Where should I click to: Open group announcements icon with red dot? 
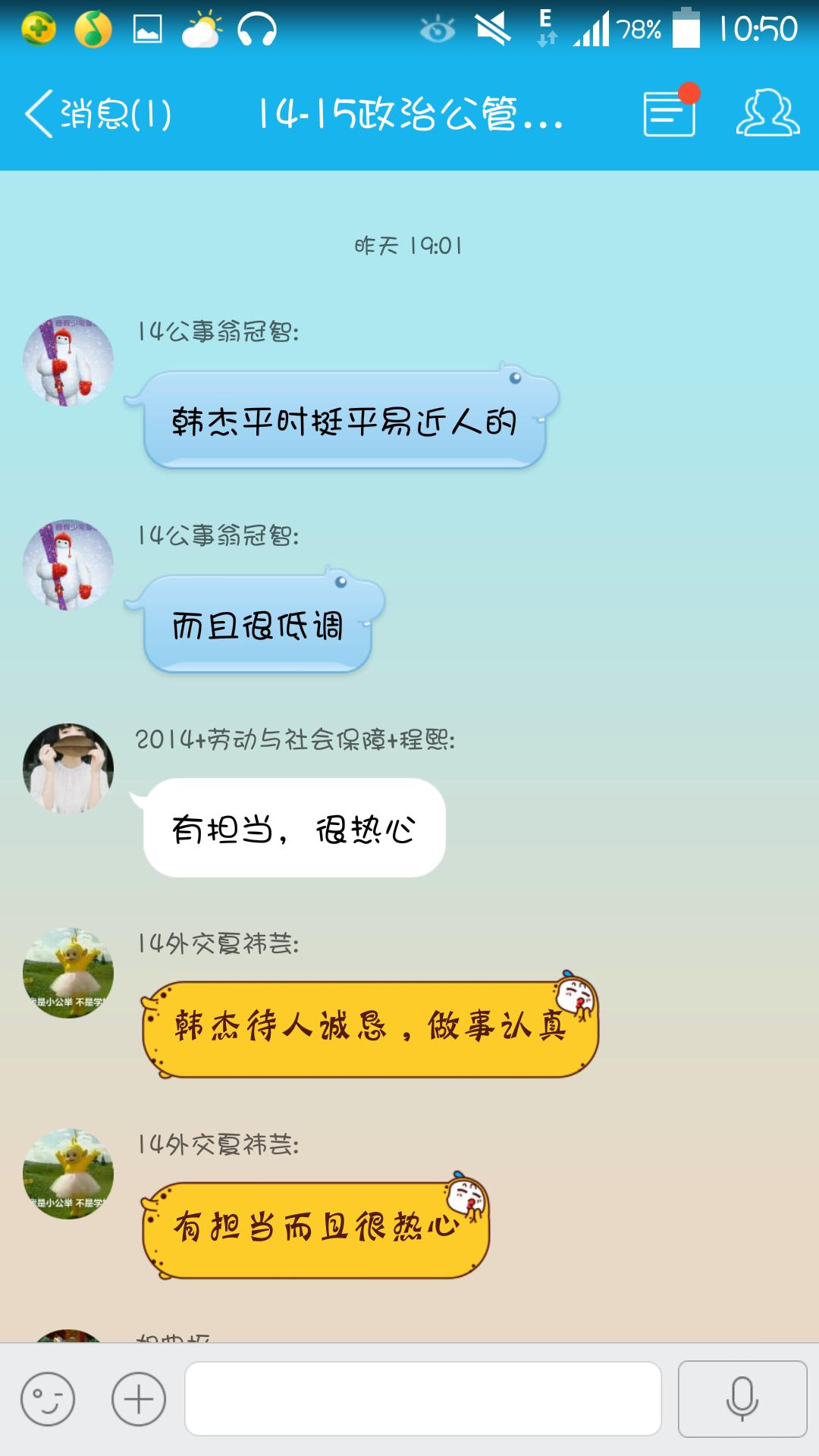(x=670, y=114)
